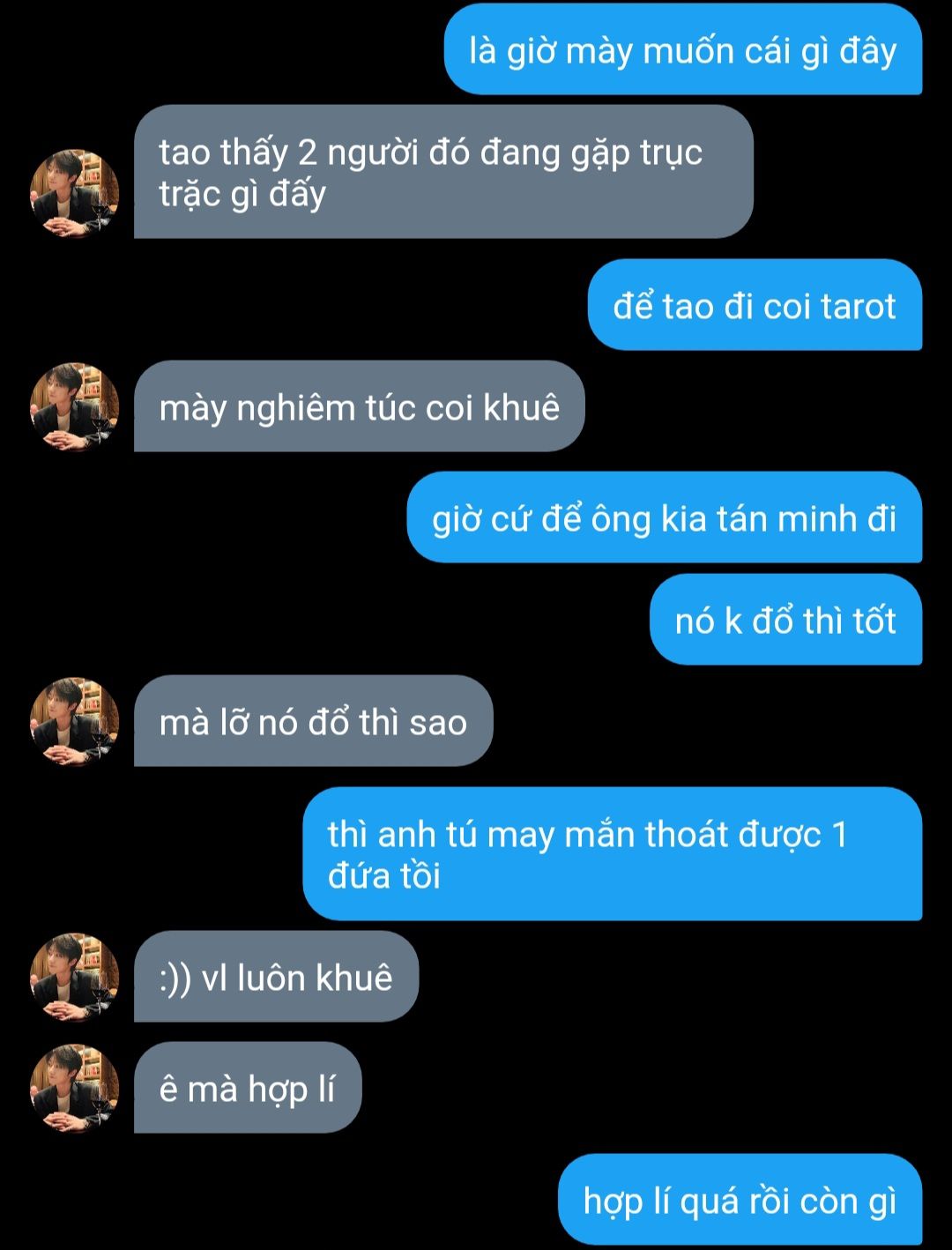Tap the "để tao đi coi tarot" message bubble
The image size is (952, 1250).
point(755,306)
